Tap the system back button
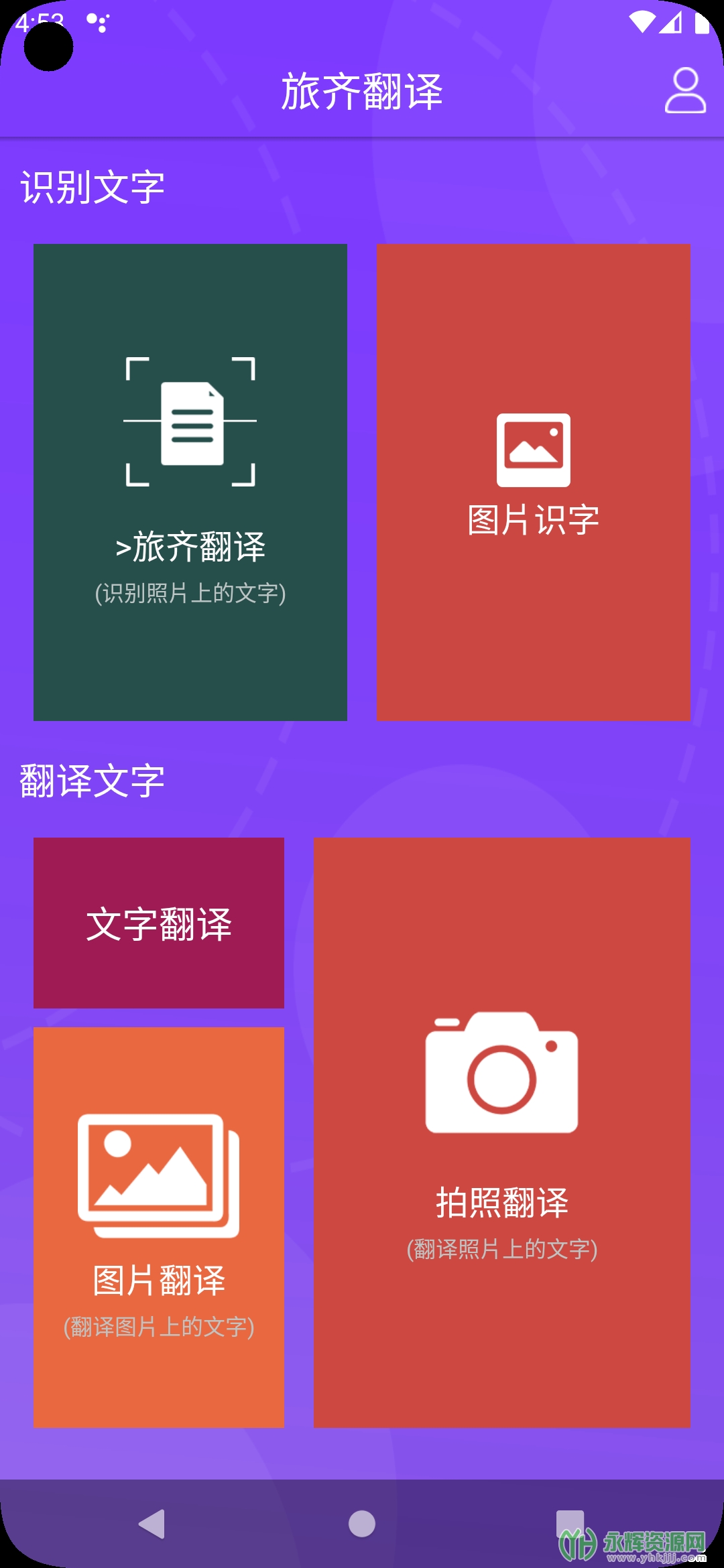The width and height of the screenshot is (724, 1568). pyautogui.click(x=152, y=1524)
